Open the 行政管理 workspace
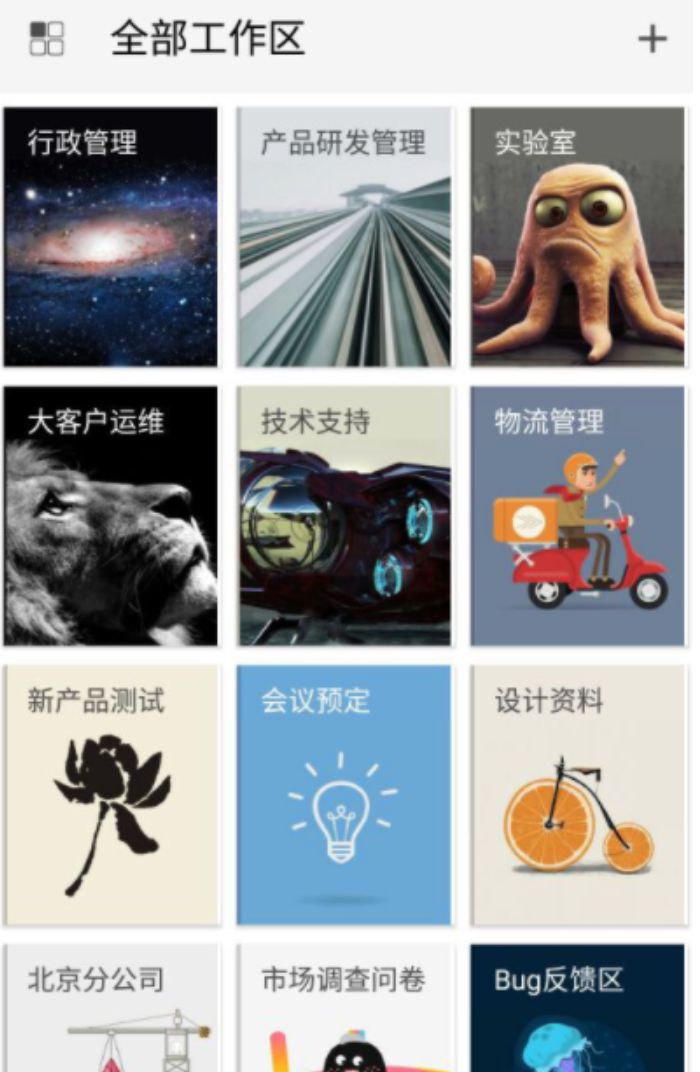The image size is (700, 1072). [111, 237]
